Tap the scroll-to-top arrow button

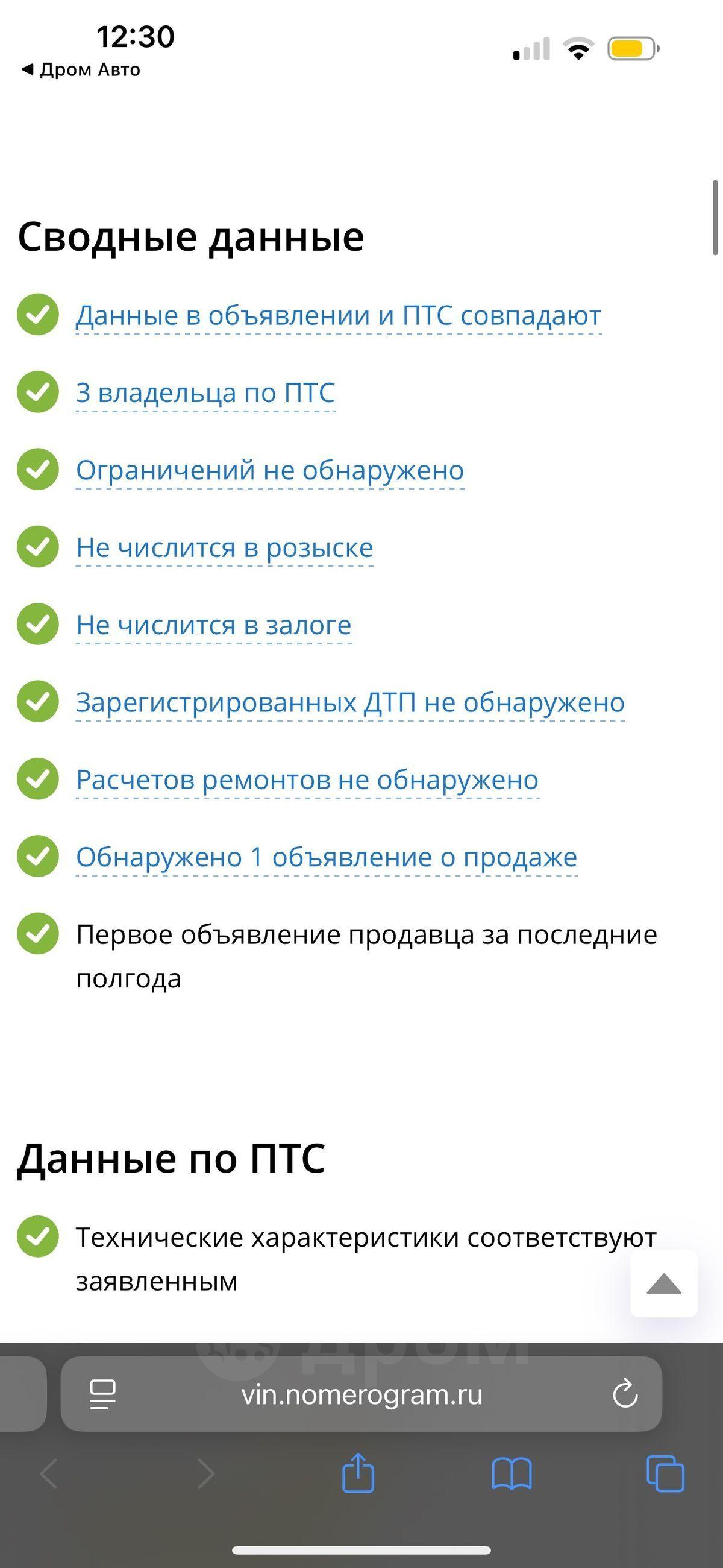pos(663,1283)
